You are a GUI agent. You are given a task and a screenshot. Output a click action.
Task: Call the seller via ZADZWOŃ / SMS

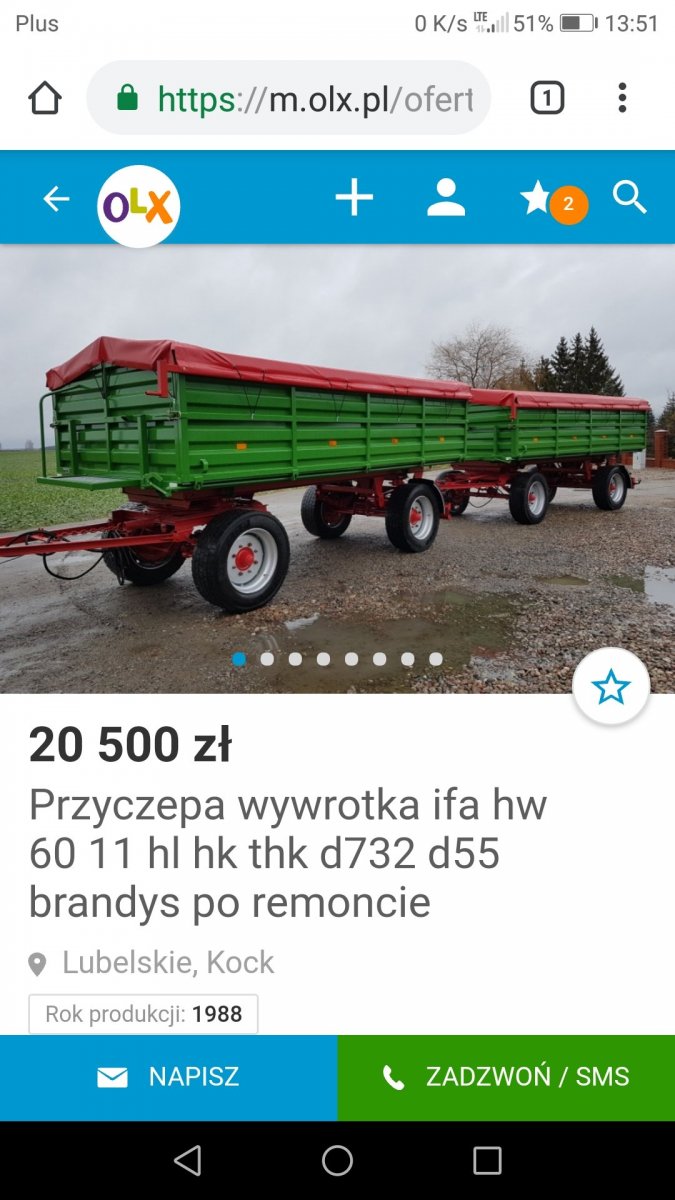tap(506, 1077)
